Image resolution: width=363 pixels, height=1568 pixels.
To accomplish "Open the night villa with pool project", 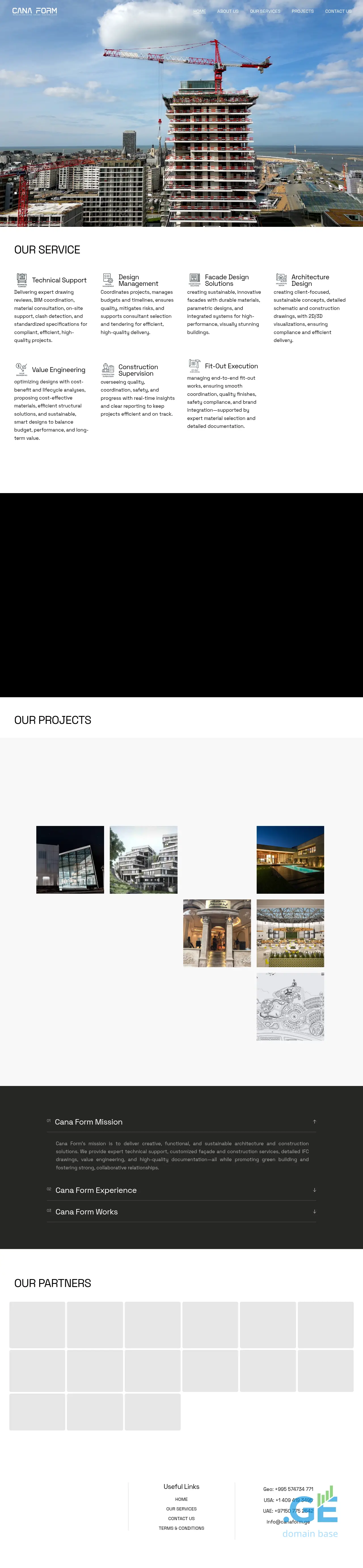I will click(290, 859).
